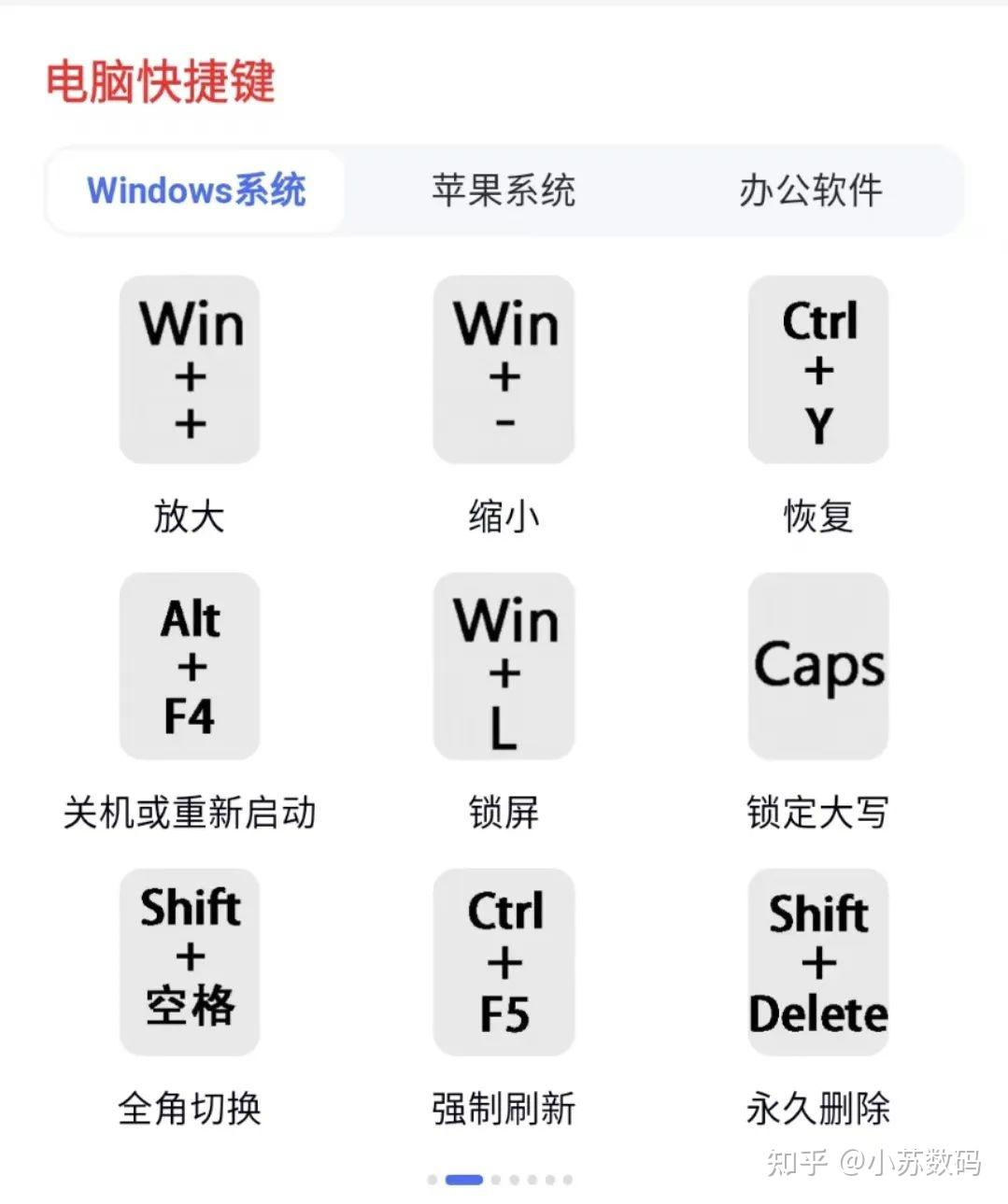
Task: Click the active blue pagination dot
Action: click(463, 1181)
